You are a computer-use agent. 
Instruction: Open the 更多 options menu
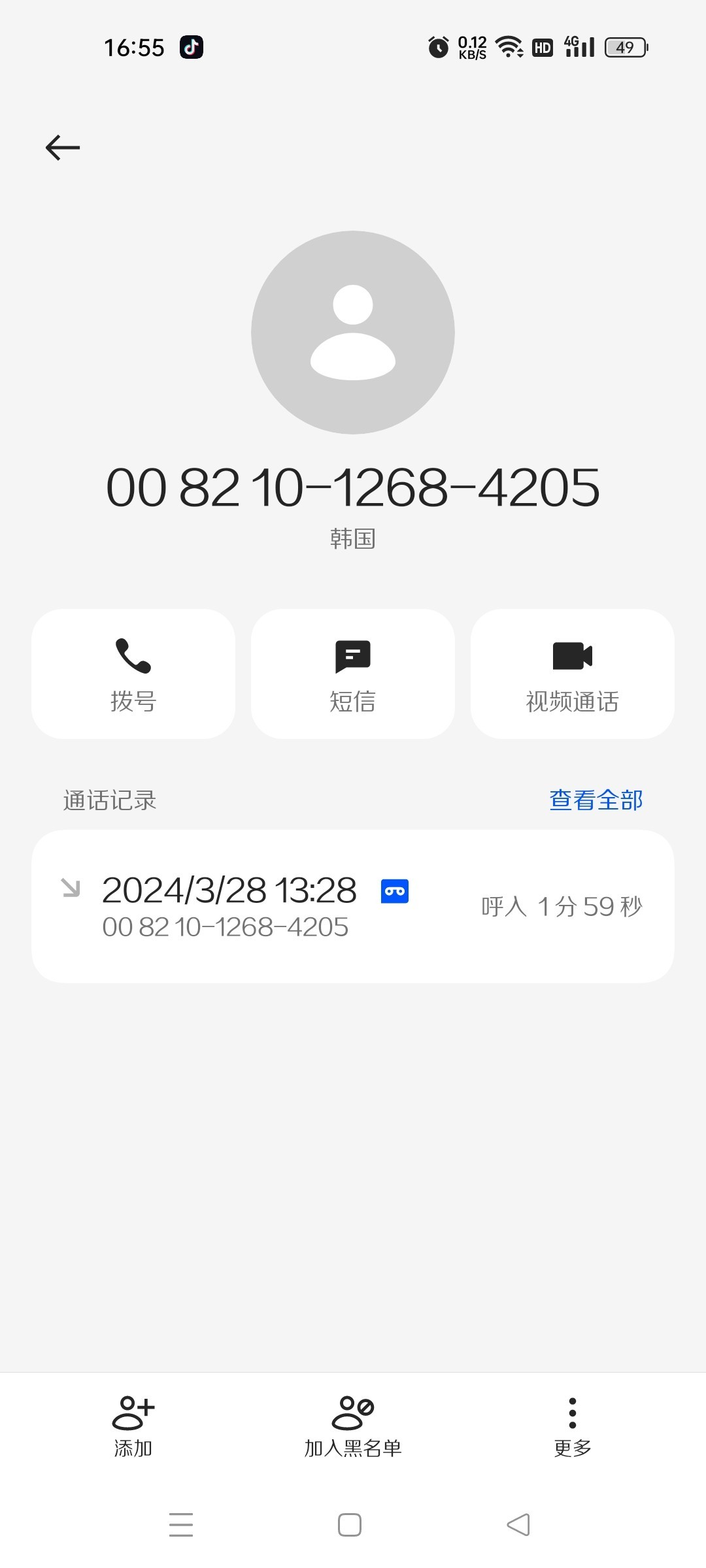click(573, 1428)
